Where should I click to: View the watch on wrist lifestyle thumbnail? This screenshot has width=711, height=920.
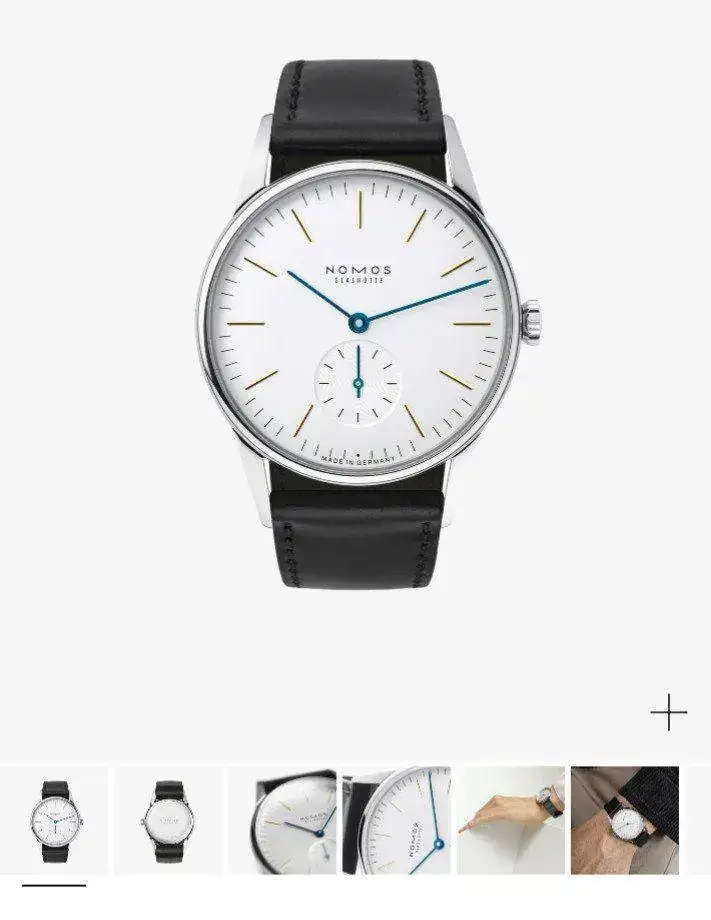(x=624, y=820)
